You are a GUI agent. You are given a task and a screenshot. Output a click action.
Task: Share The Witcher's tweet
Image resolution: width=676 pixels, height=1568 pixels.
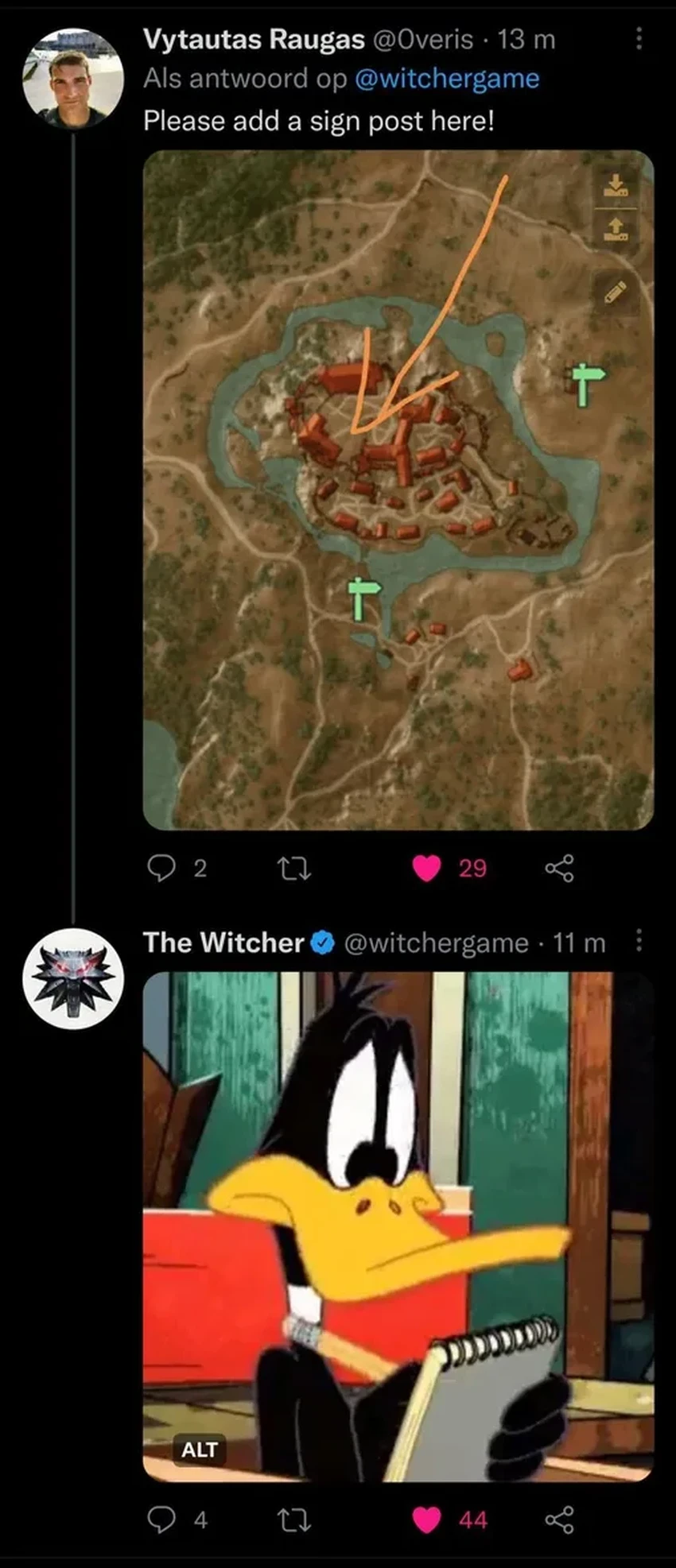coord(559,1520)
